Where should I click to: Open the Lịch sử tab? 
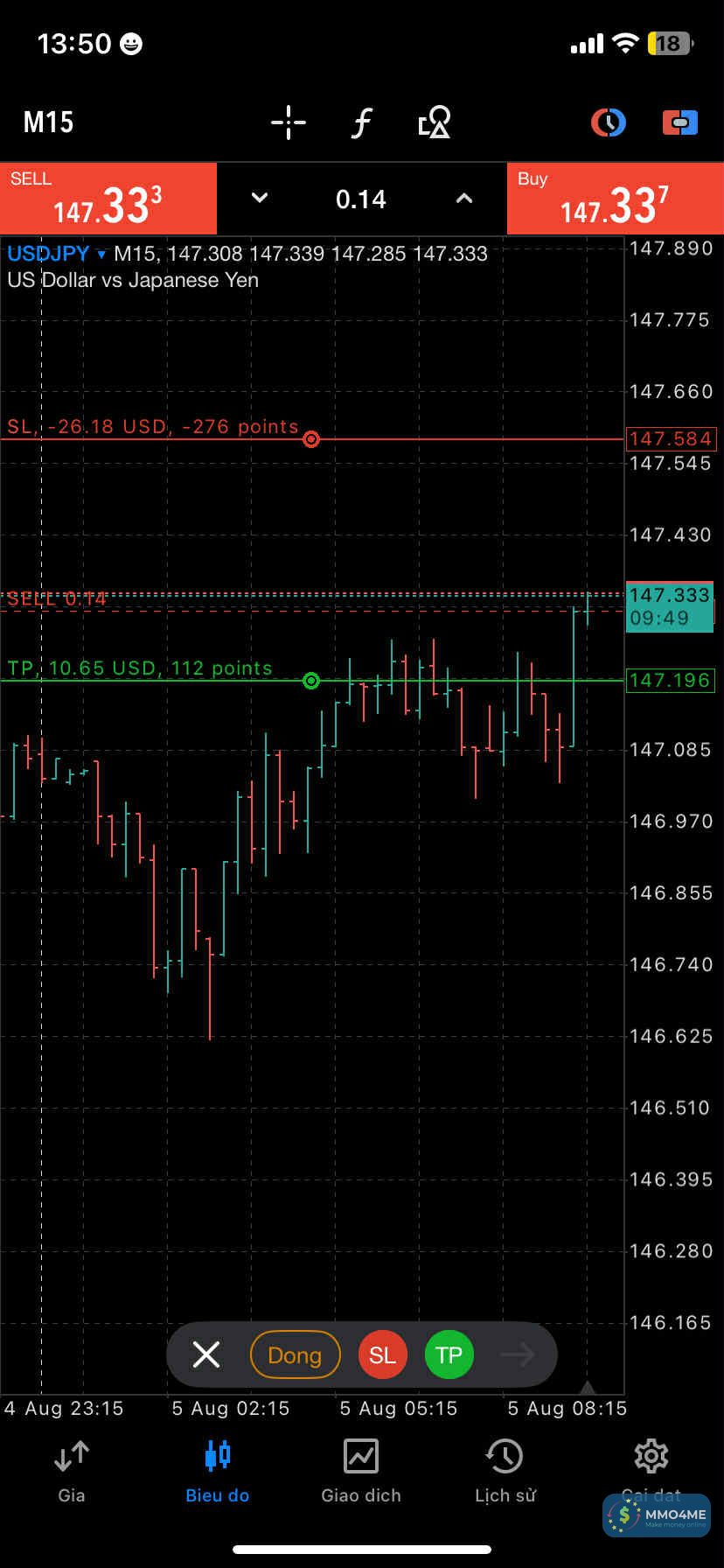pos(505,1470)
